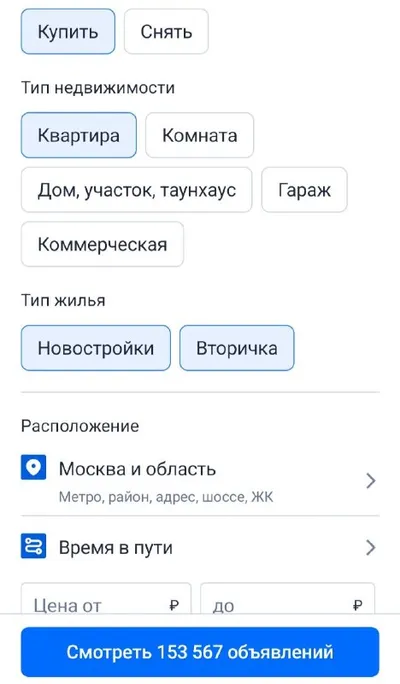The height and width of the screenshot is (684, 400).
Task: Choose Коммерческая property type
Action: click(x=102, y=244)
